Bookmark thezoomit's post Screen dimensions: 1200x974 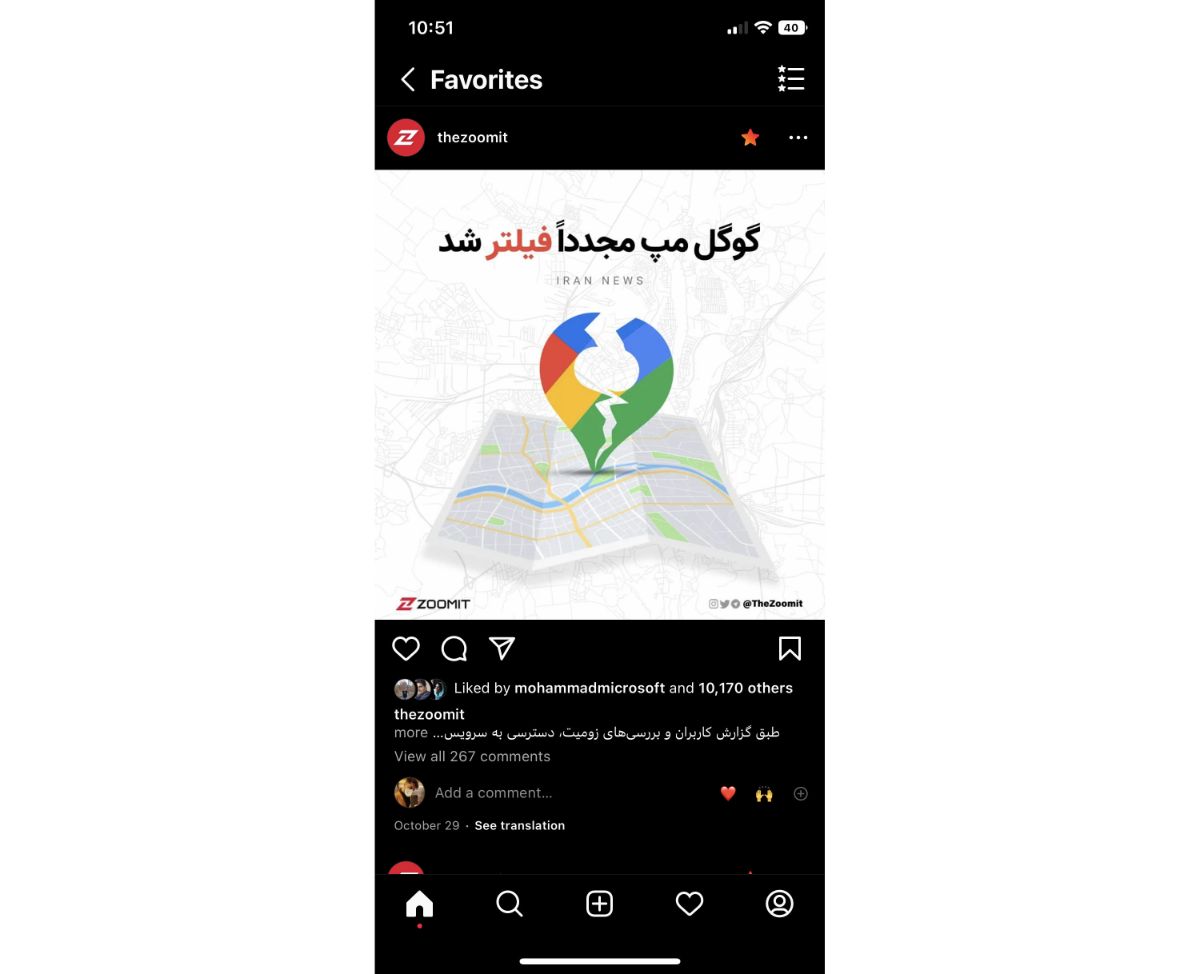click(790, 649)
